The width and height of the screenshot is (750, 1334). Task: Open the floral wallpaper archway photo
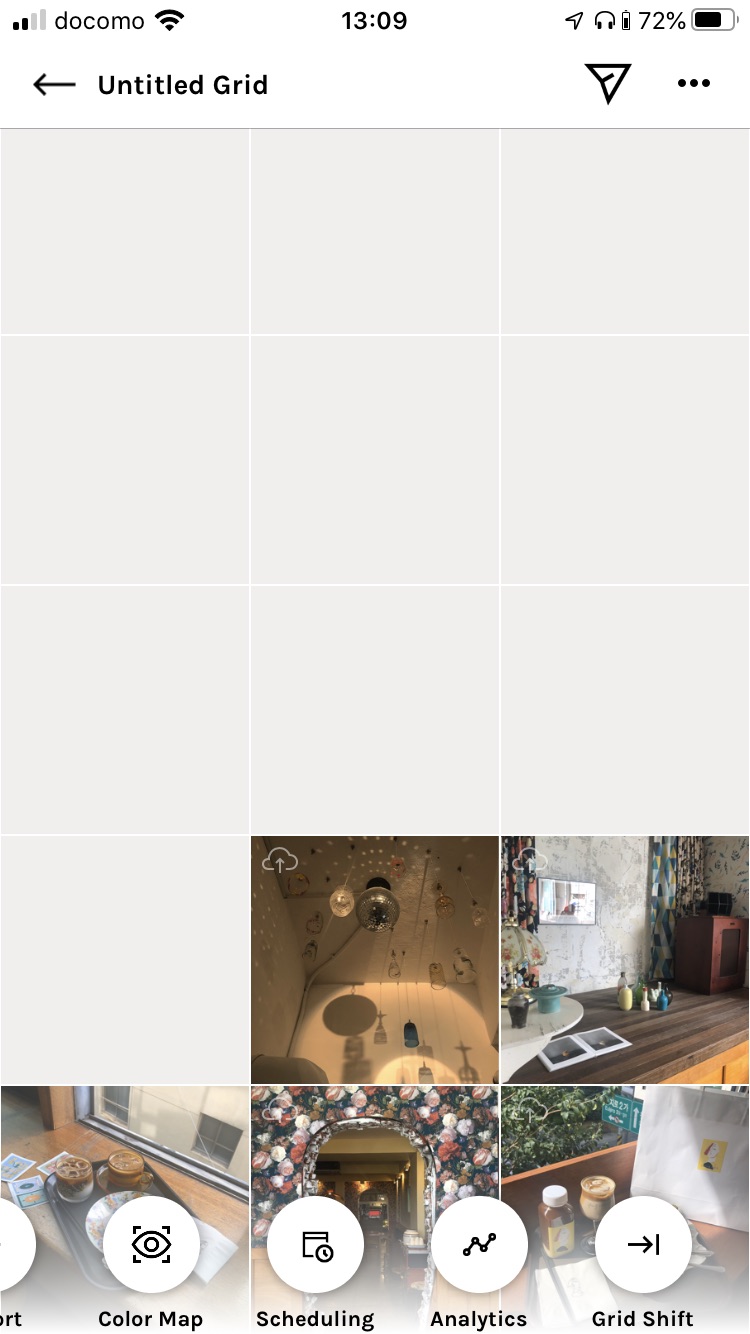(x=375, y=1140)
